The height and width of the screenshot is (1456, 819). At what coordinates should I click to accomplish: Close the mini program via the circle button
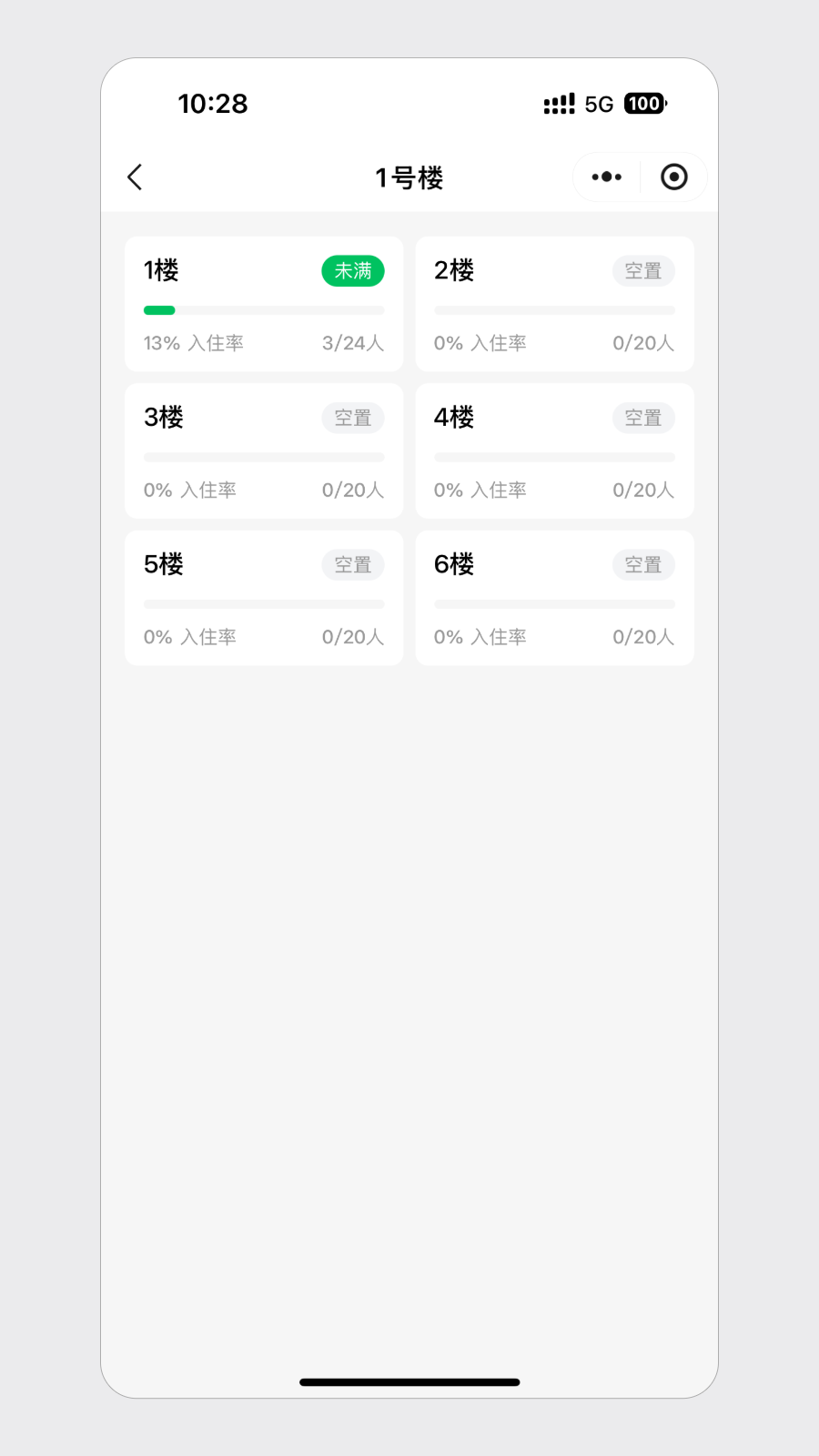point(673,177)
